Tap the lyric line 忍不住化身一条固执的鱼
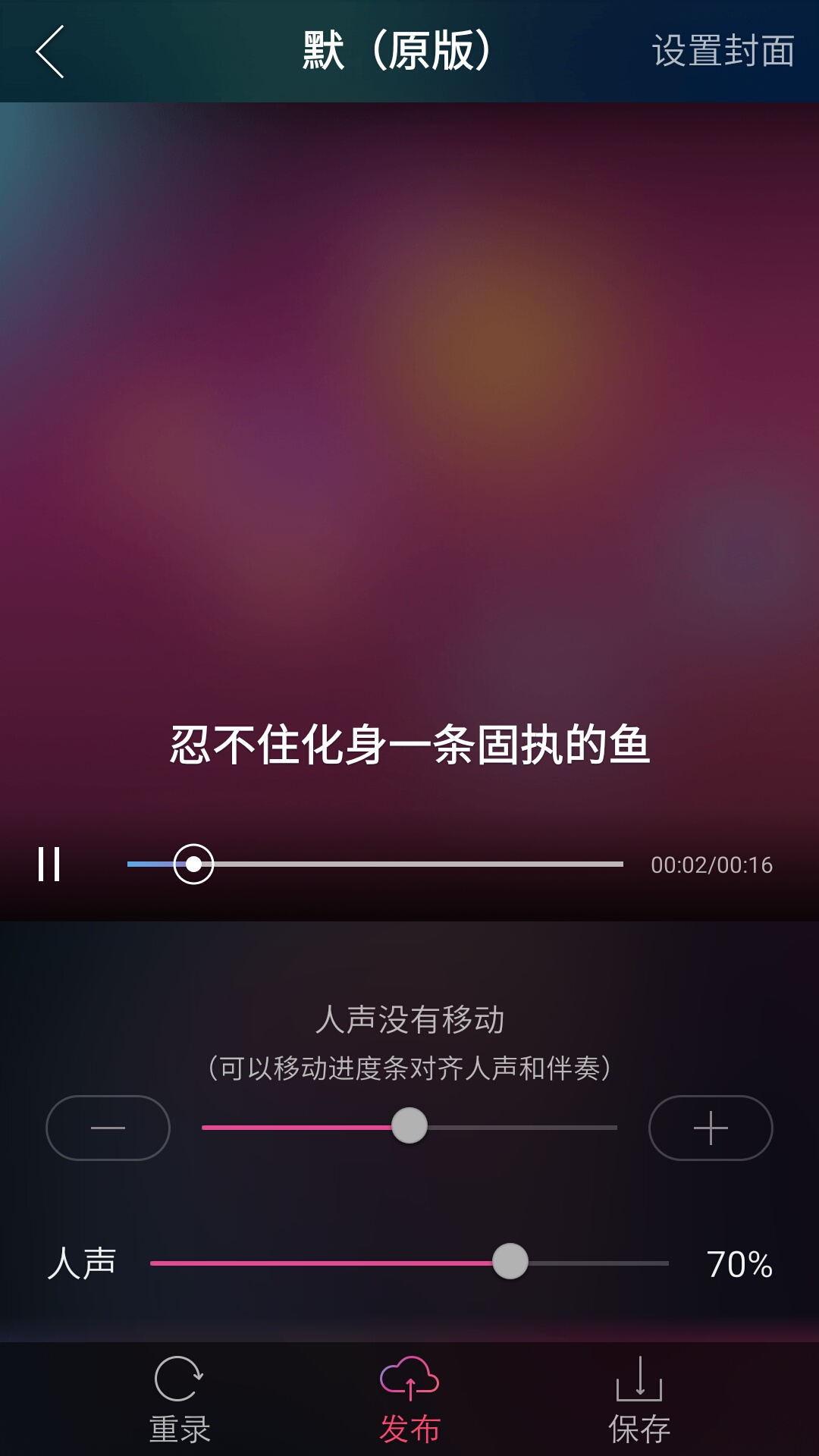This screenshot has width=819, height=1456. 409,746
